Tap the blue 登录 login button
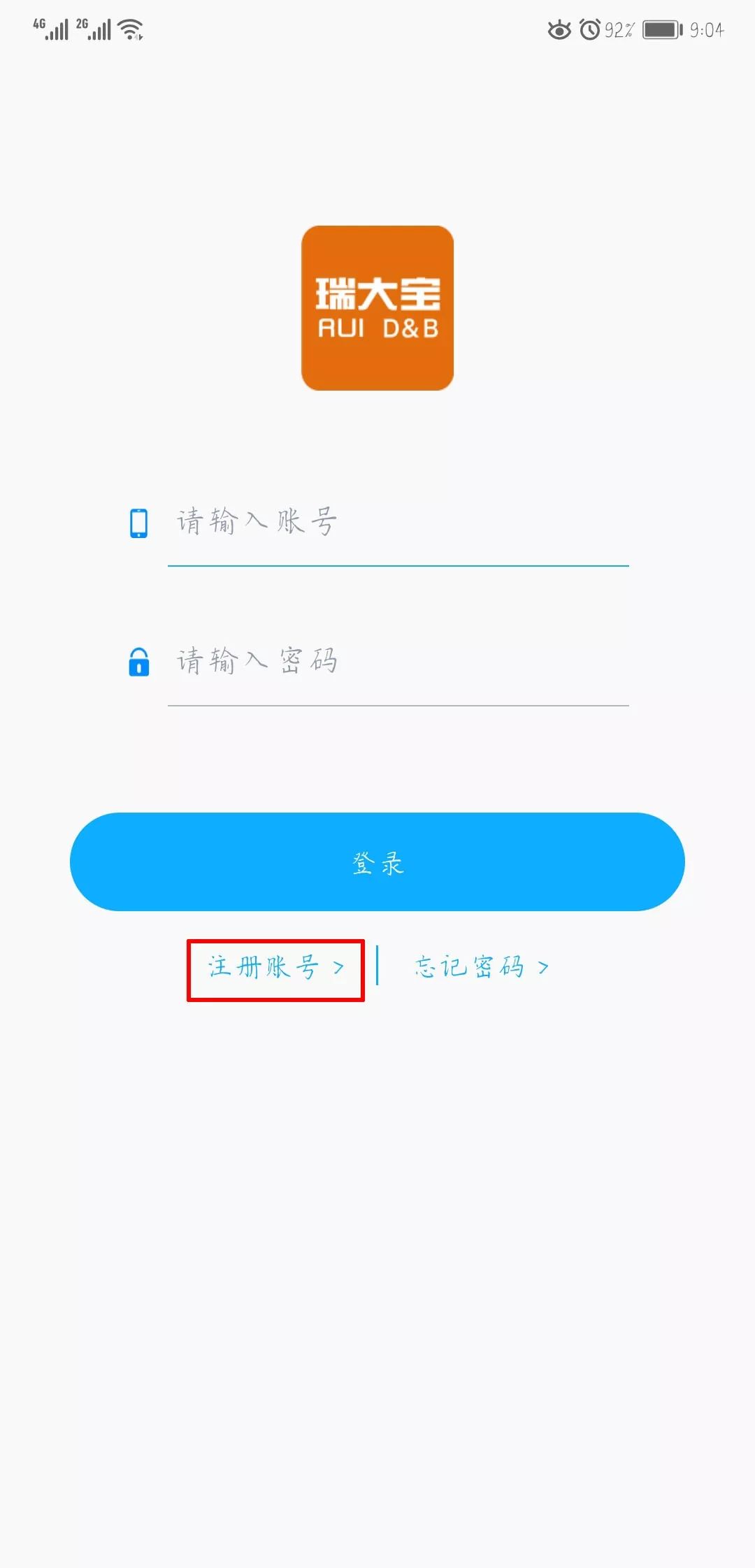This screenshot has width=755, height=1568. [x=377, y=862]
